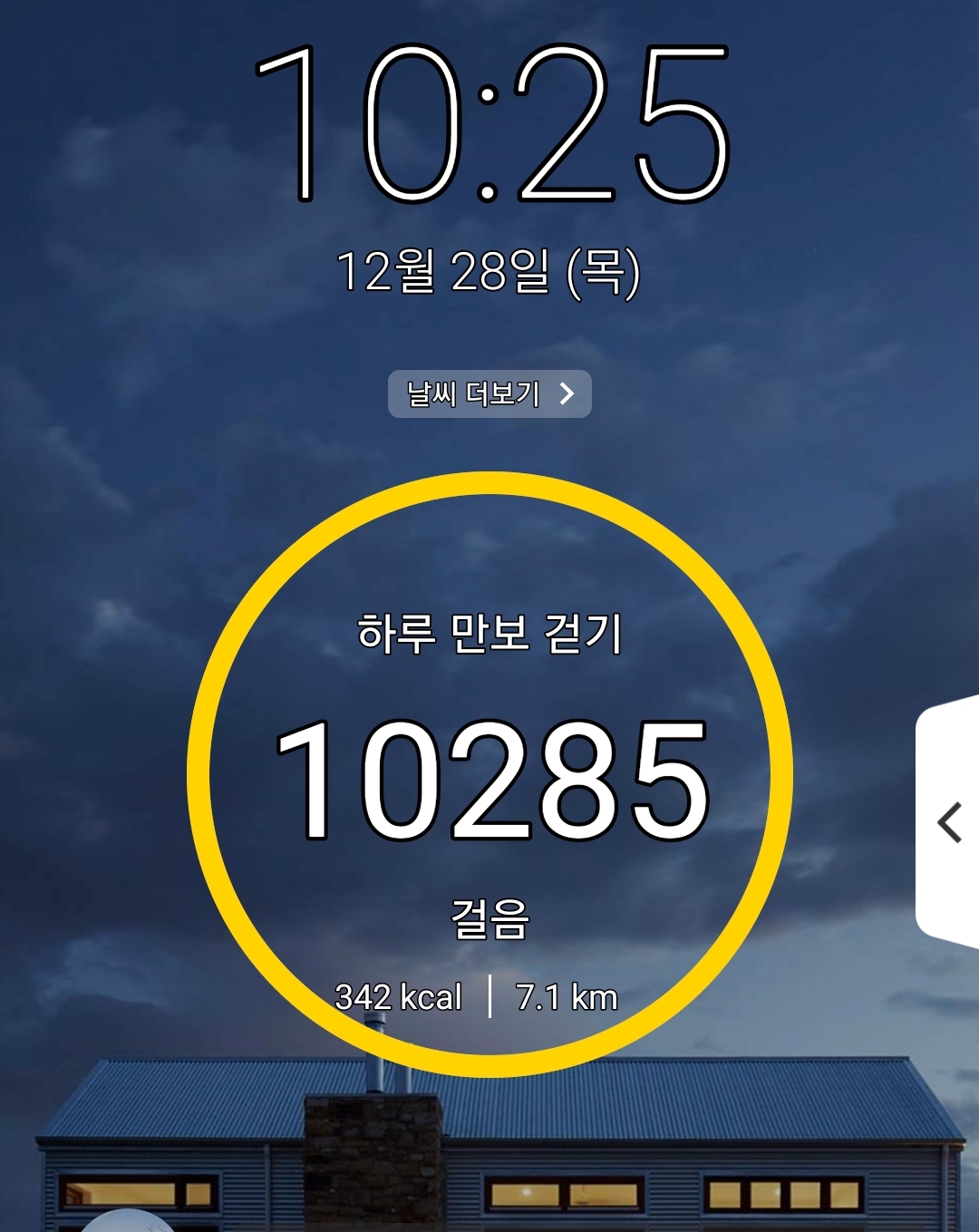Open the 날씨 더보기 weather button
Image resolution: width=979 pixels, height=1232 pixels.
[489, 393]
